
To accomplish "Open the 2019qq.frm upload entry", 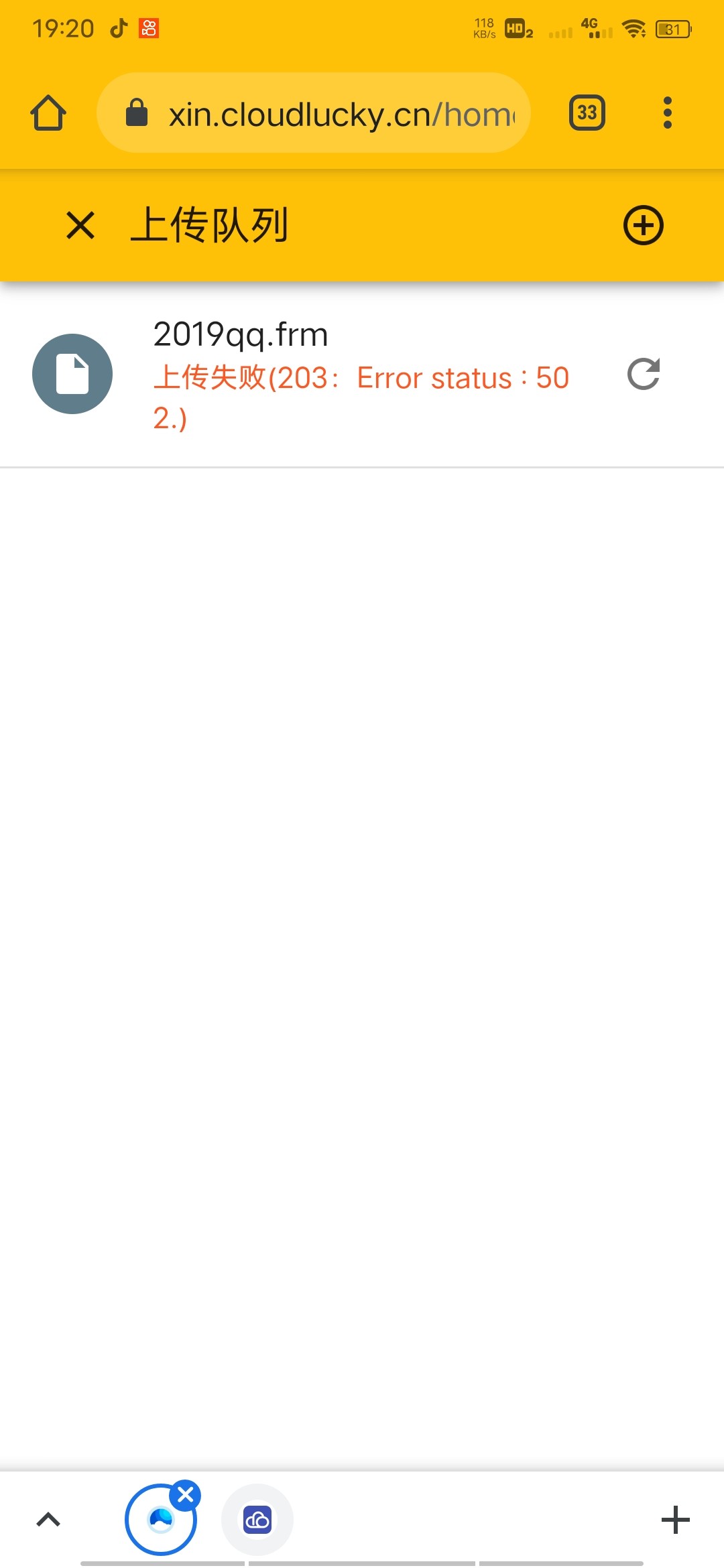I will pyautogui.click(x=362, y=375).
